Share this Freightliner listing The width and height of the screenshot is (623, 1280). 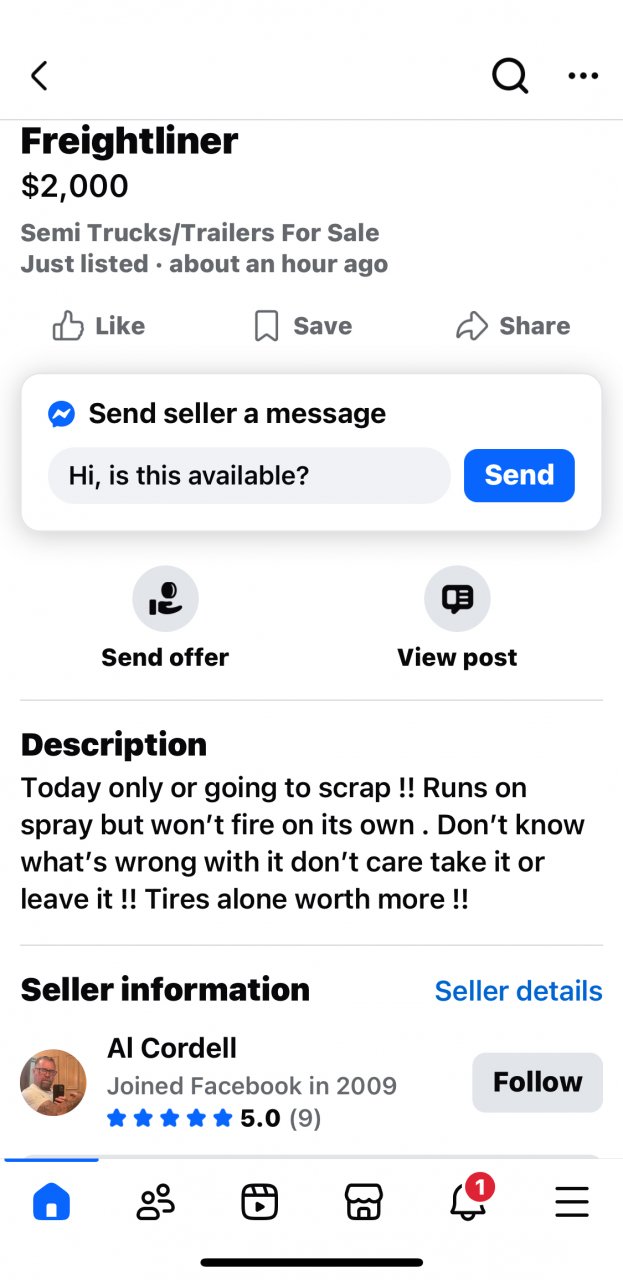(513, 326)
